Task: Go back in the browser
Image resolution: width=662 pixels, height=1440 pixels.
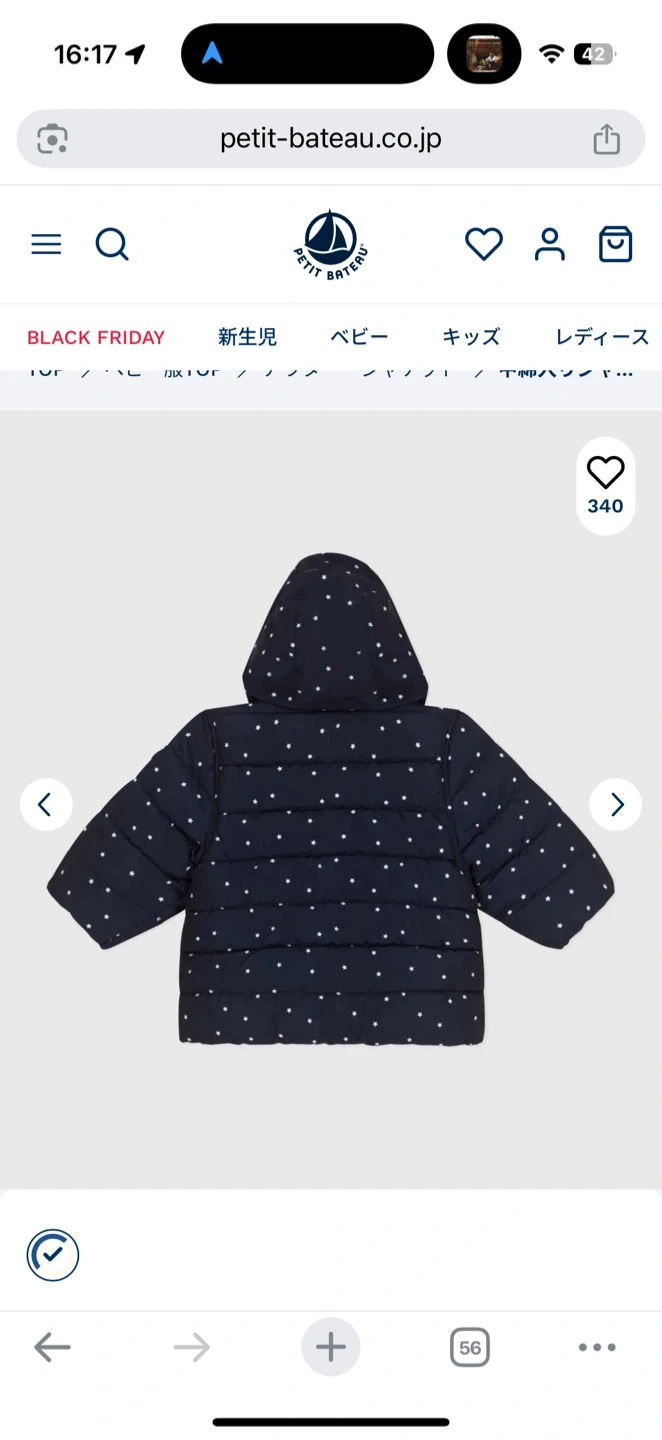Action: [x=52, y=1347]
